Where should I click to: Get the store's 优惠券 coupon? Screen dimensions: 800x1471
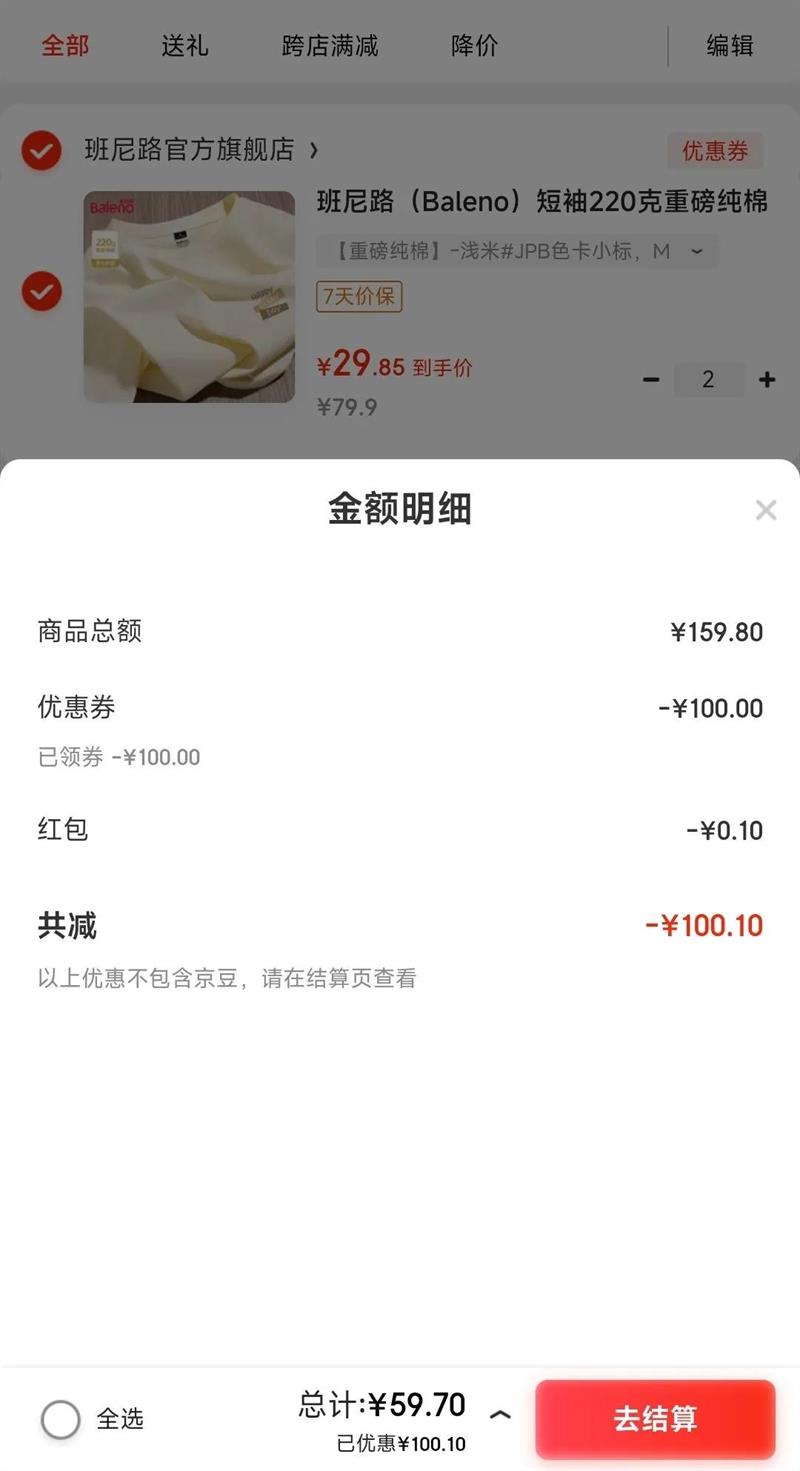coord(715,151)
